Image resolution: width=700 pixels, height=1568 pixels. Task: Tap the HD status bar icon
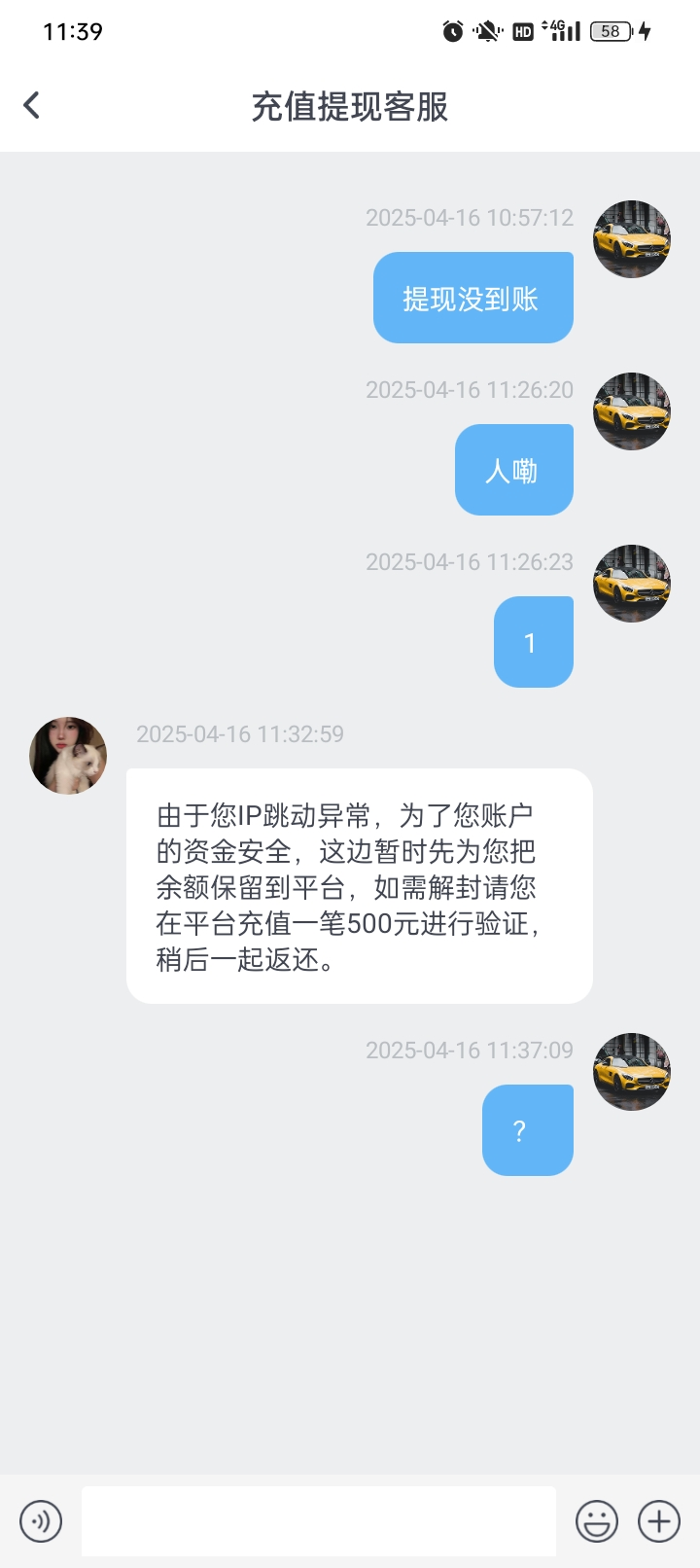tap(521, 31)
